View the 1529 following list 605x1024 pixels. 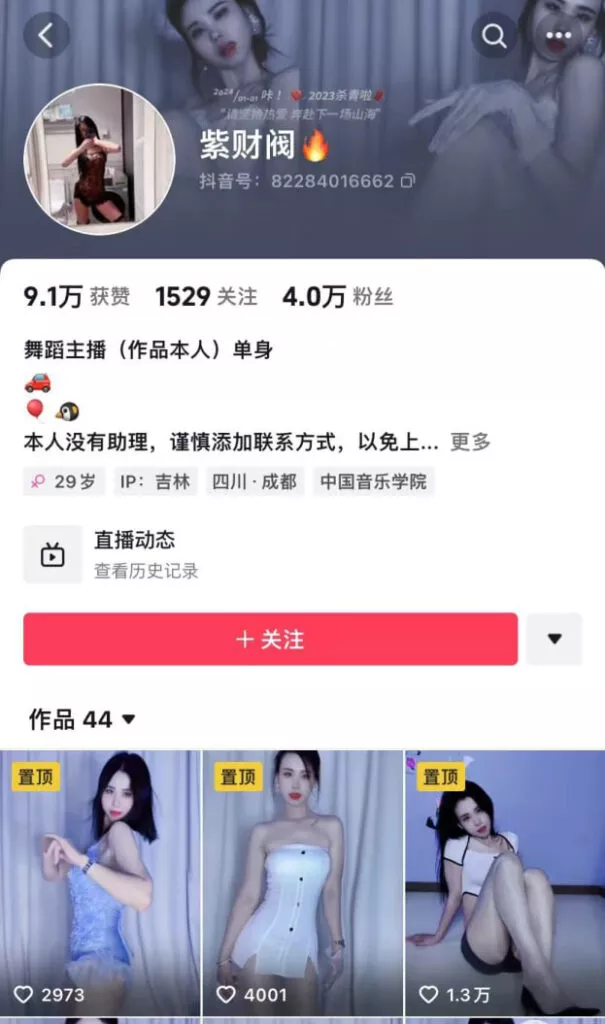tap(206, 297)
